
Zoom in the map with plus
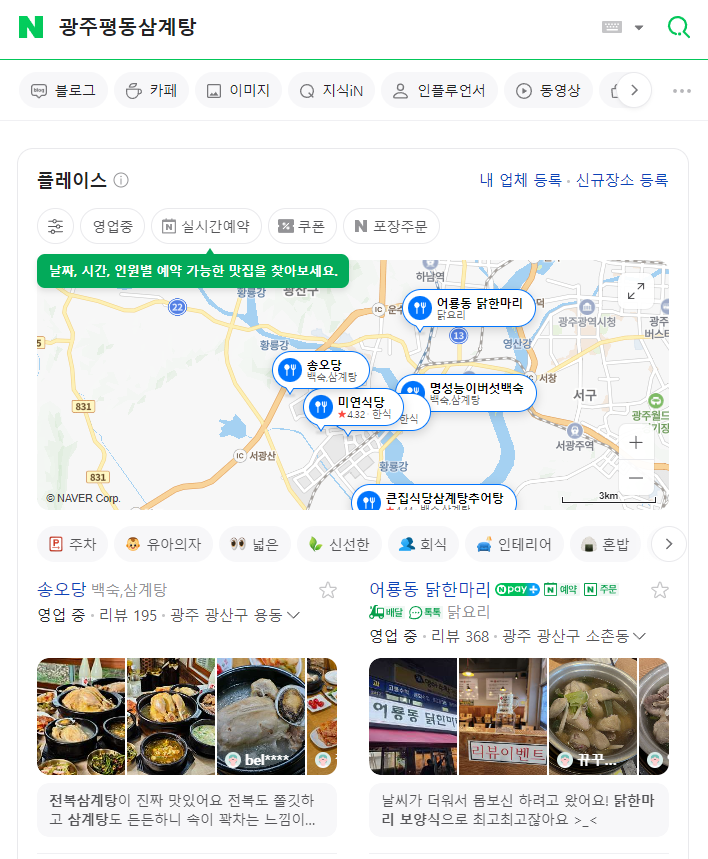[x=636, y=442]
